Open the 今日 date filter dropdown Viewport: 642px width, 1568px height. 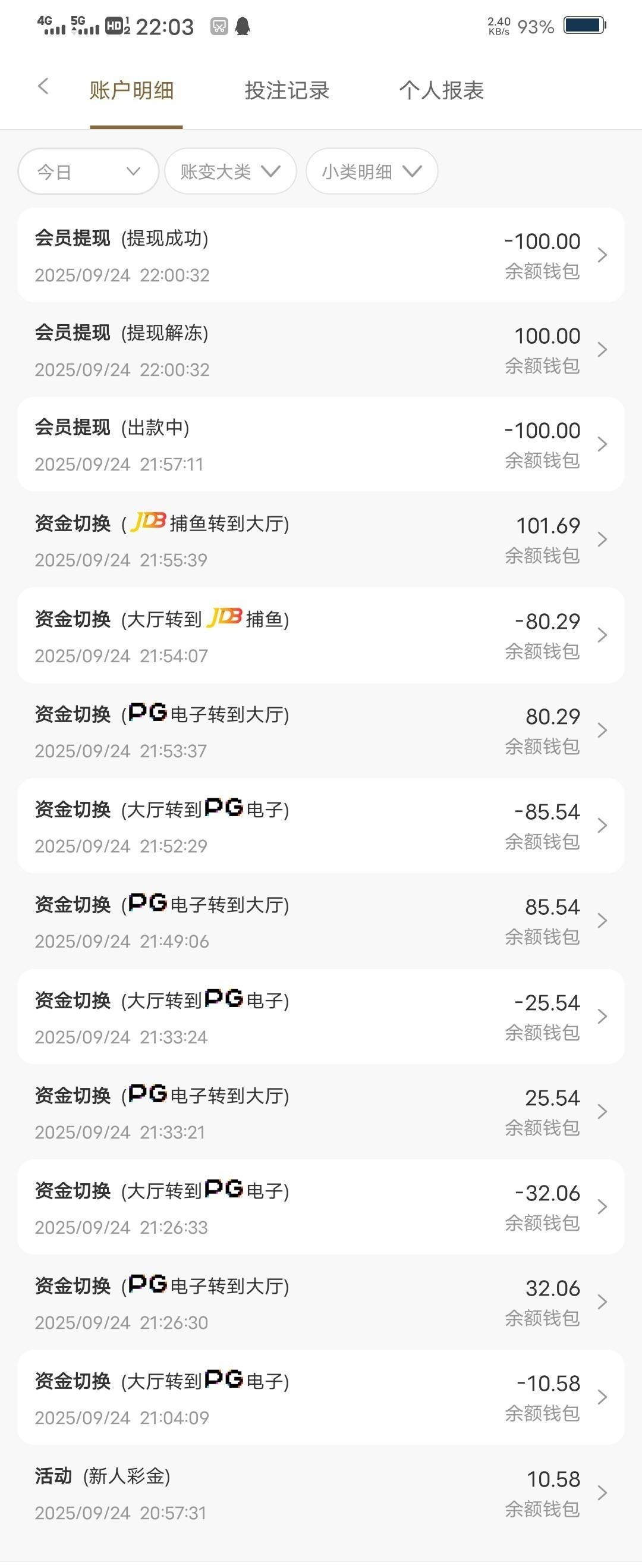[89, 172]
